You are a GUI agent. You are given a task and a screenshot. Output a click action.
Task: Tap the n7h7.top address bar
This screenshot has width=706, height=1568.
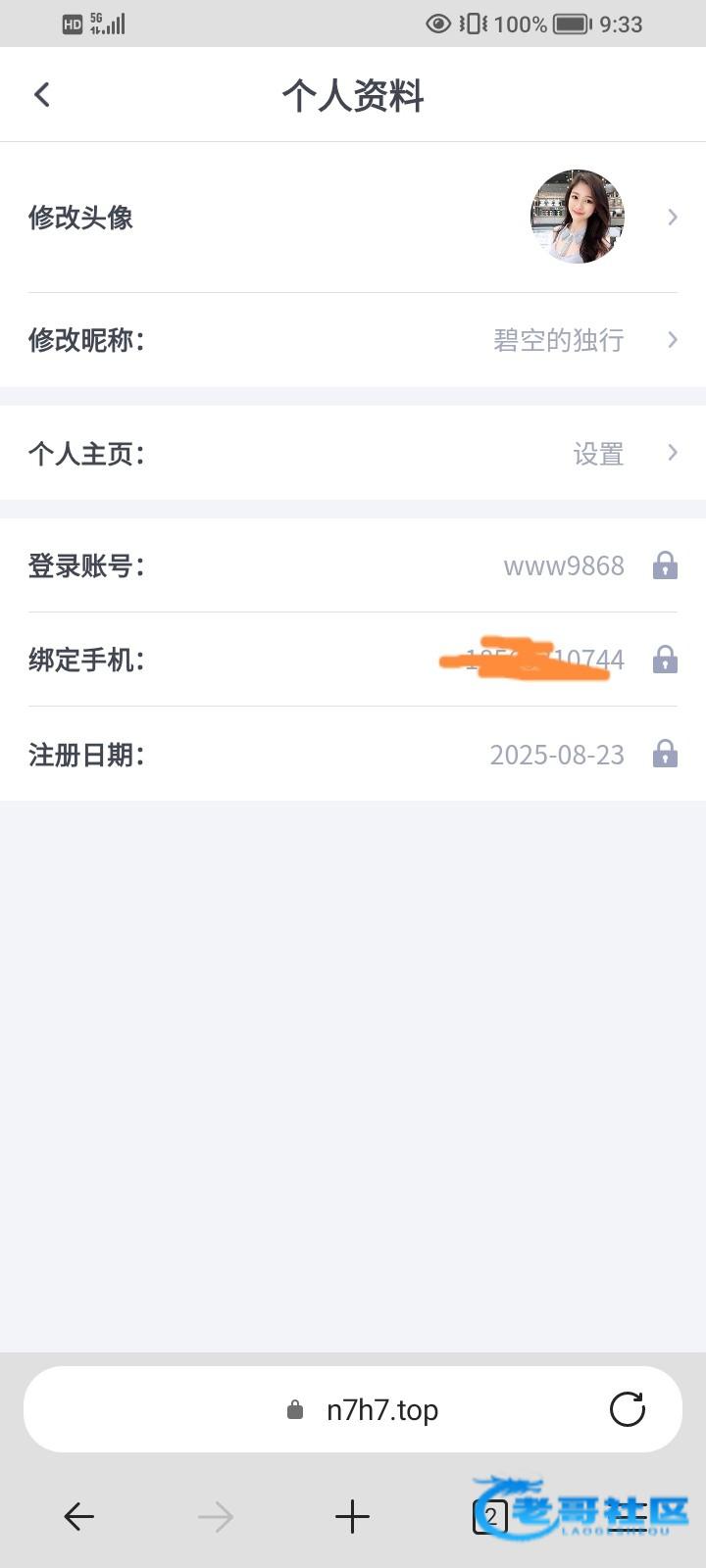(x=380, y=1410)
